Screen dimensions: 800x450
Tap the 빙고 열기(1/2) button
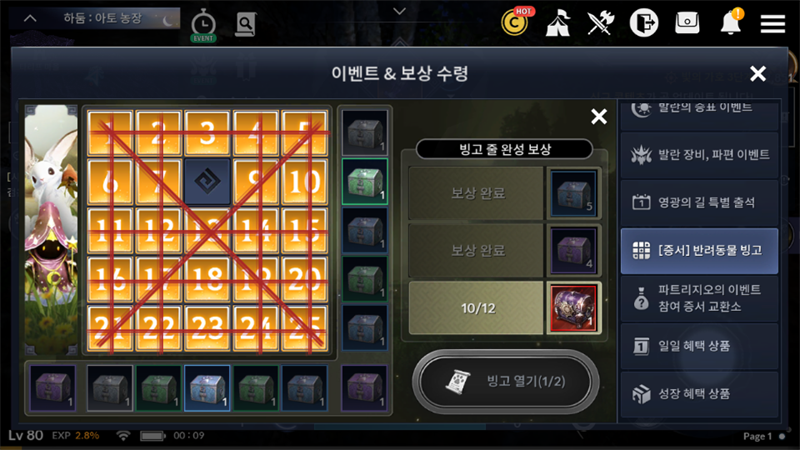[x=506, y=381]
